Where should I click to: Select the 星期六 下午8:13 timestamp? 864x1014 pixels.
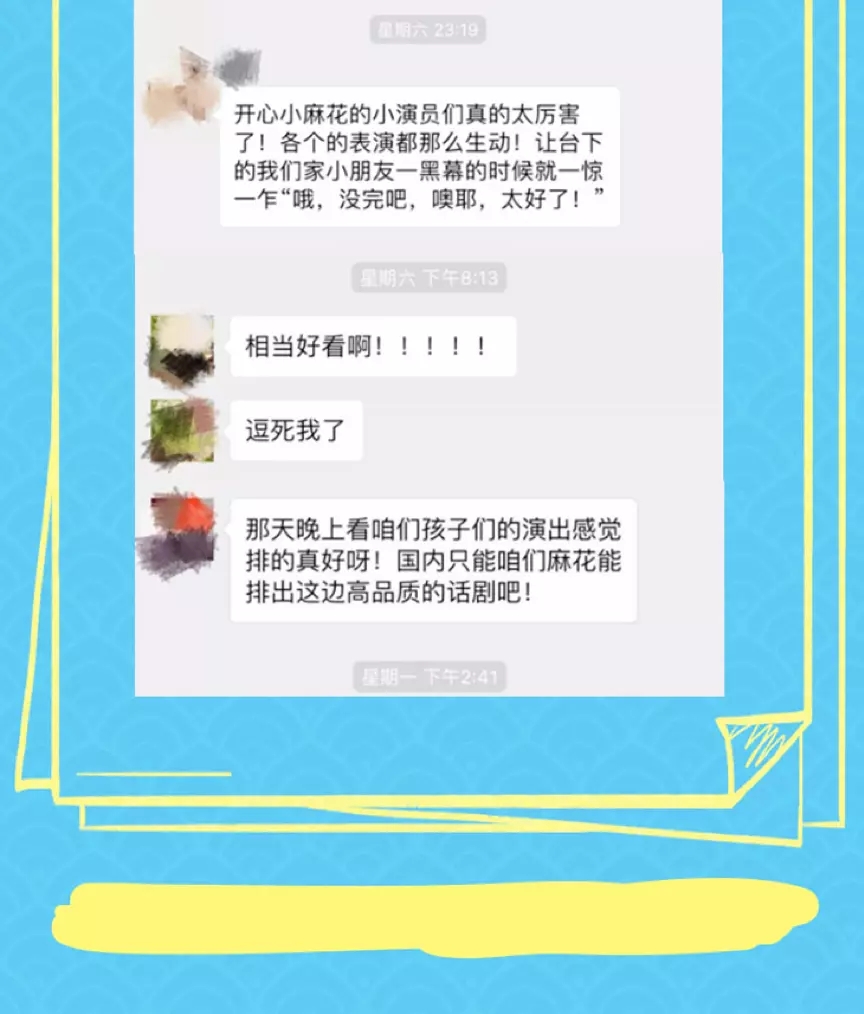(x=428, y=279)
